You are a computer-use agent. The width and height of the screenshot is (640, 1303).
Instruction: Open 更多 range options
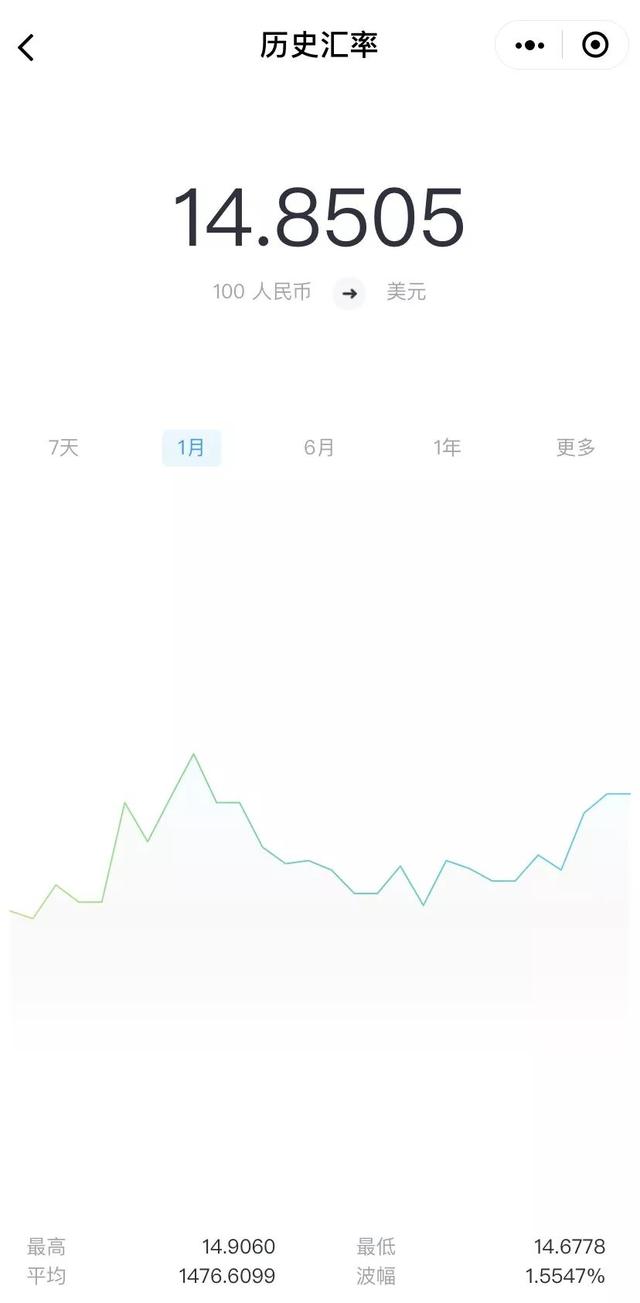tap(576, 448)
